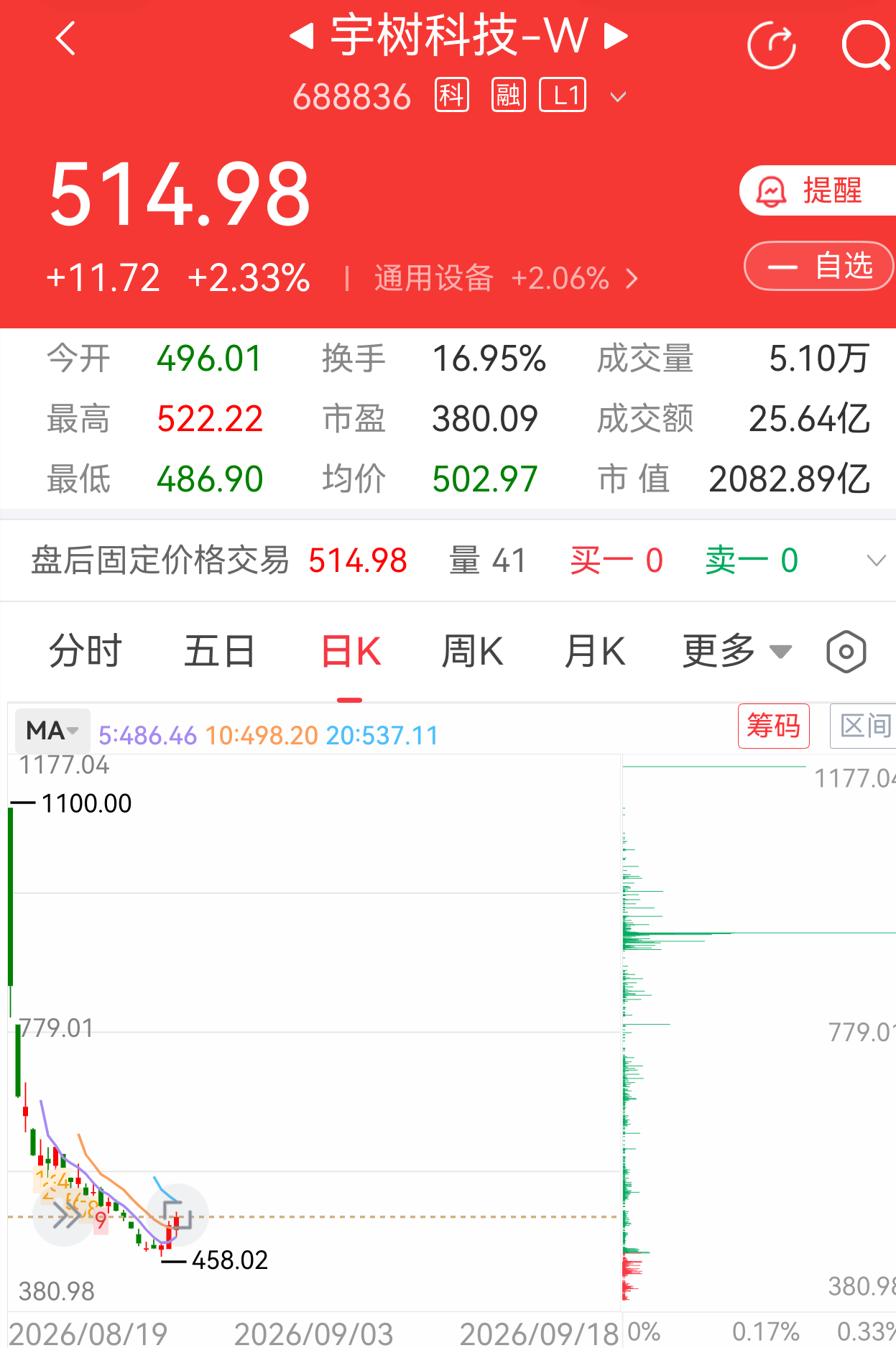
Task: Switch to the 分时 chart tab
Action: pos(86,652)
